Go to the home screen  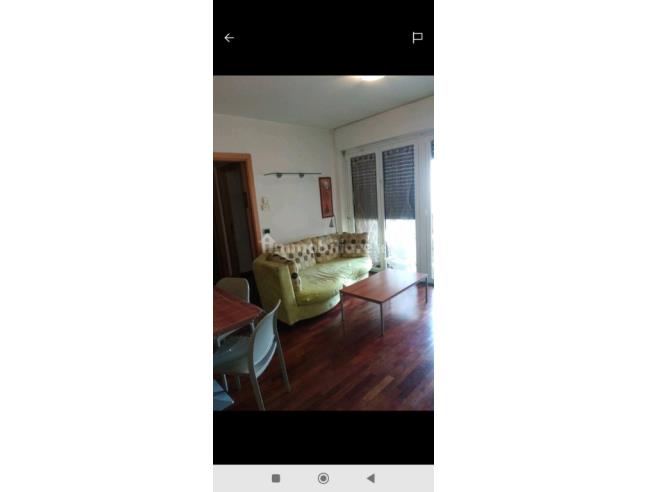pos(323,478)
